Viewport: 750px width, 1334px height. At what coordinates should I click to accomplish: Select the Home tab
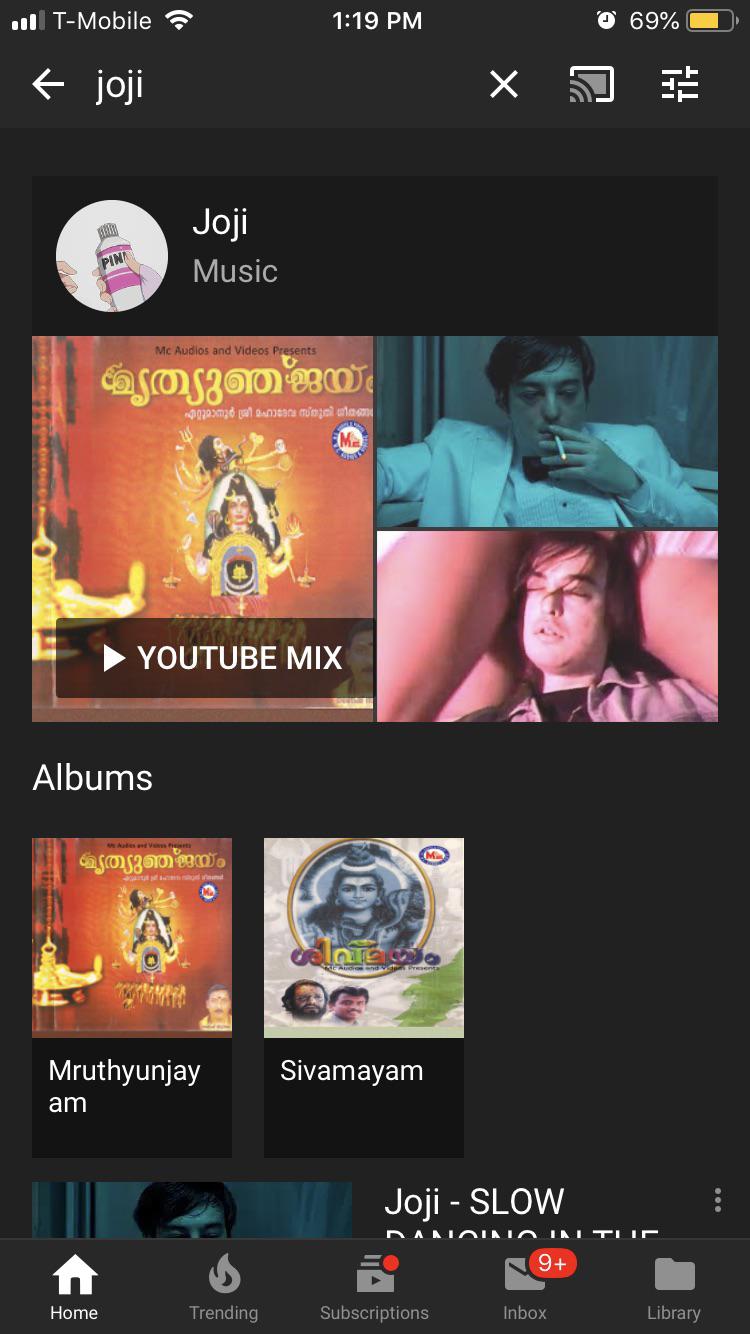[x=74, y=1287]
